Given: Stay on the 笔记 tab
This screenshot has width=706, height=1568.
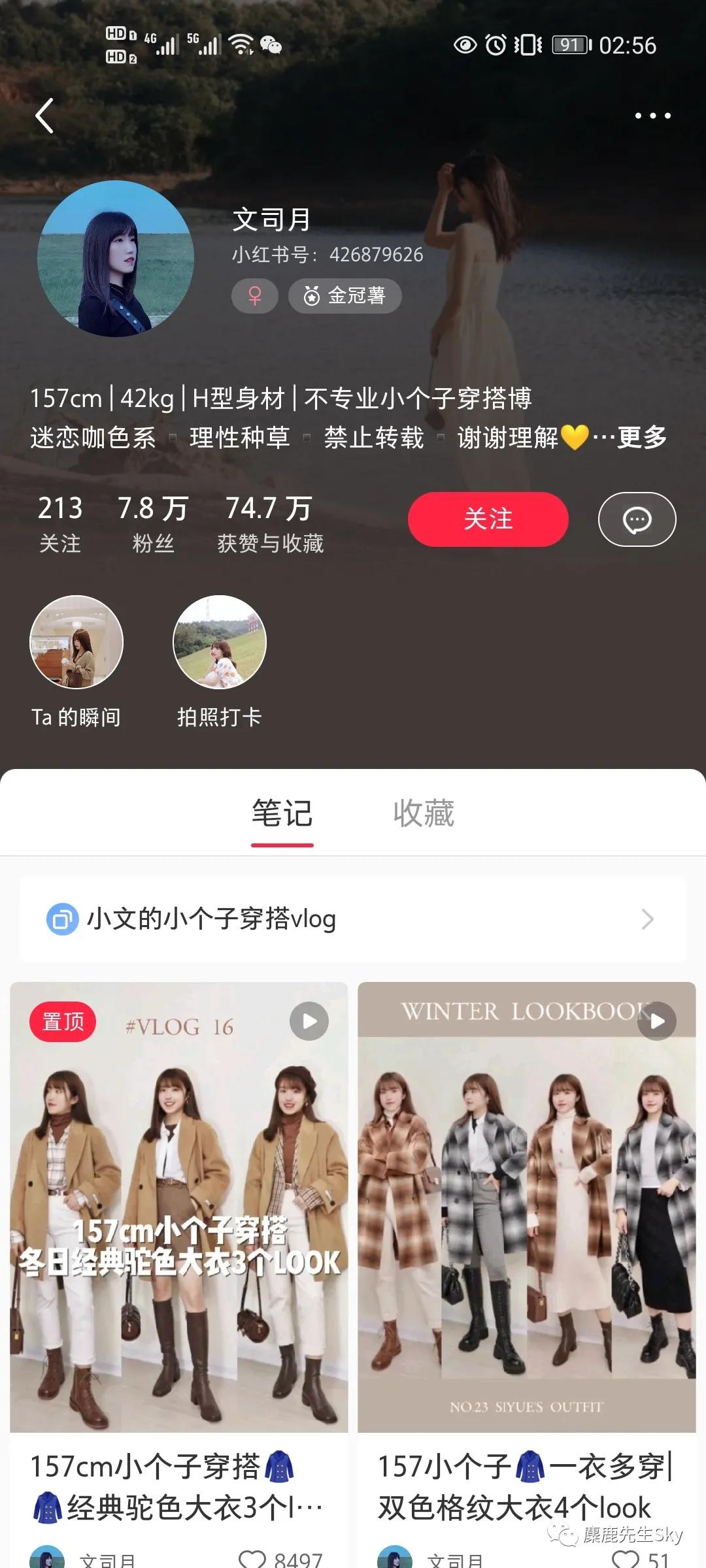Looking at the screenshot, I should coord(282,812).
